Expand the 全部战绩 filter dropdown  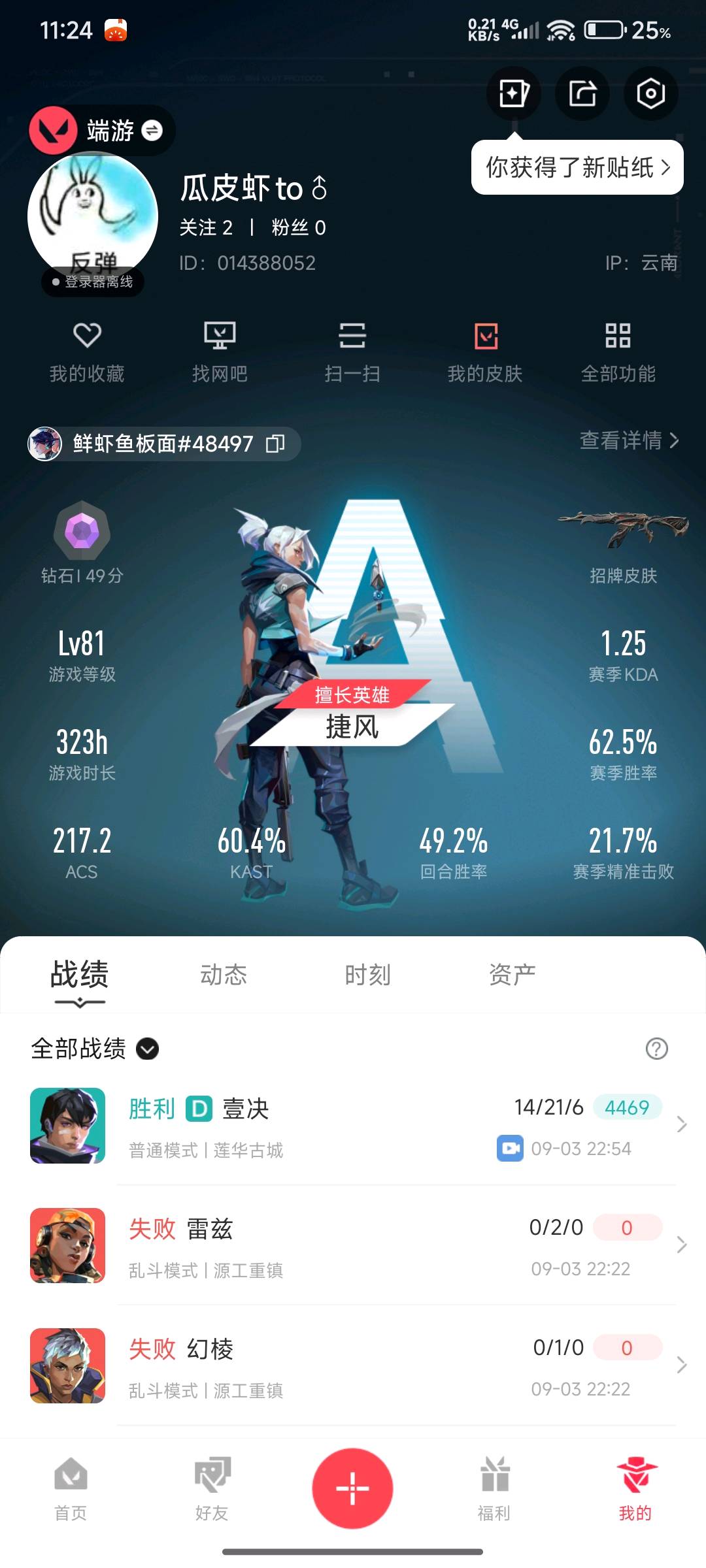tap(95, 1049)
